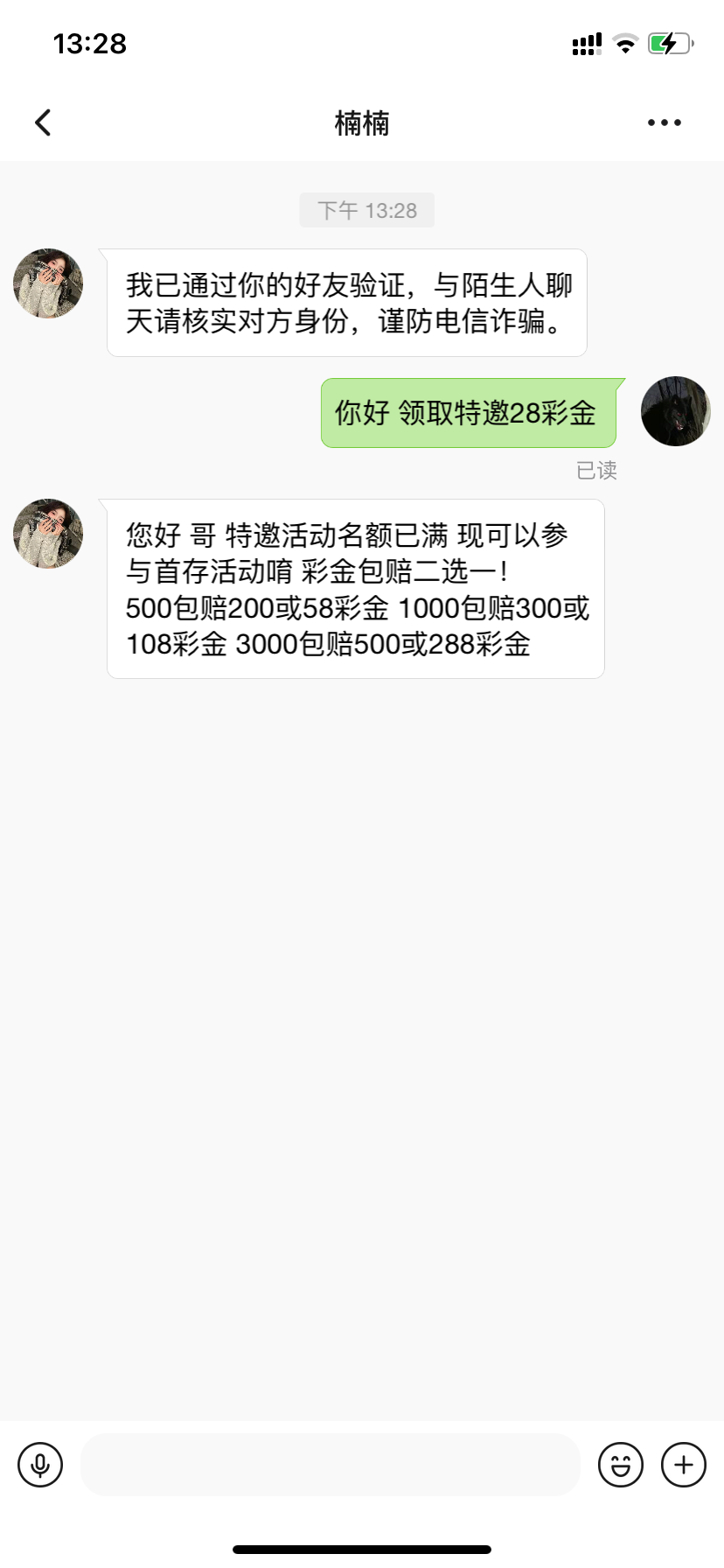
Task: Open the plus attachment menu
Action: tap(683, 1464)
